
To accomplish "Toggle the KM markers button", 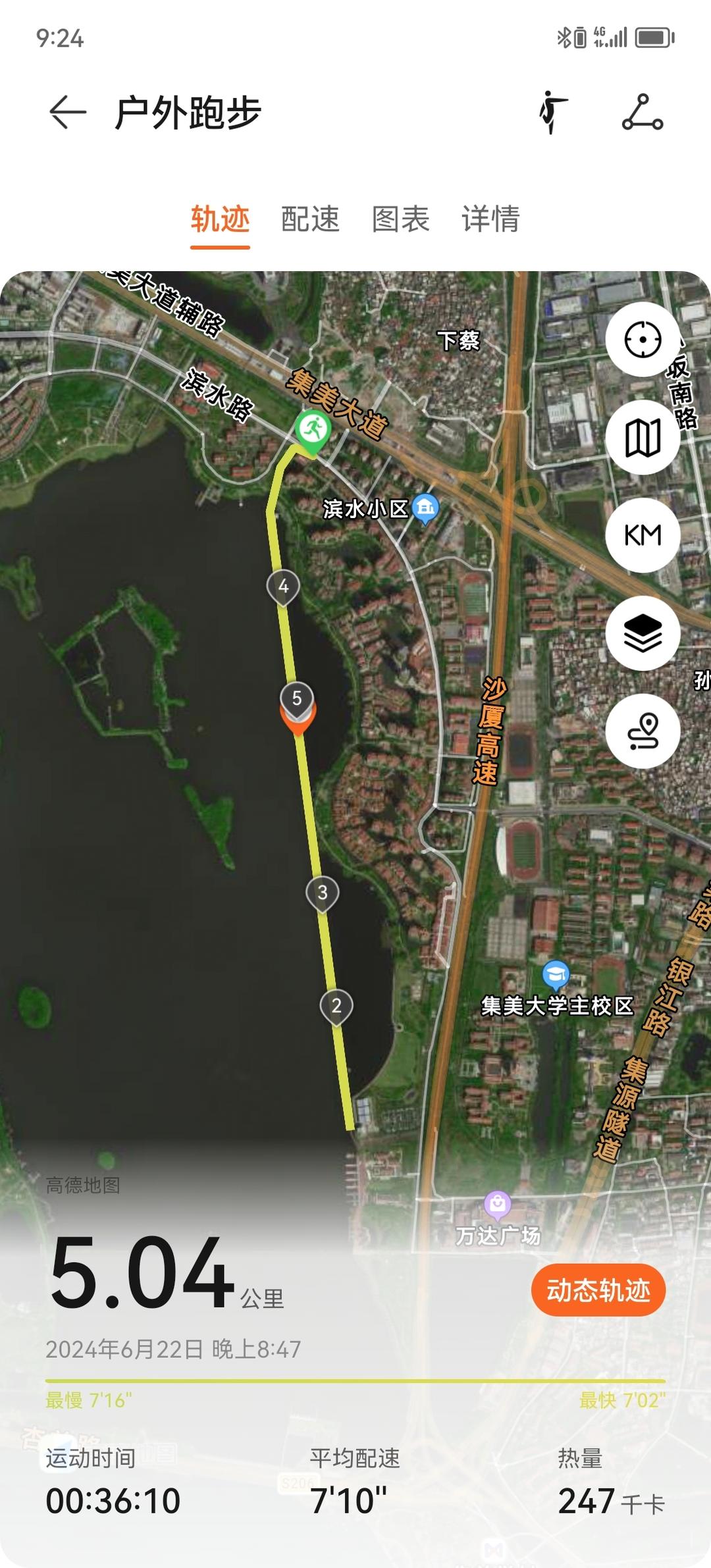I will point(643,535).
